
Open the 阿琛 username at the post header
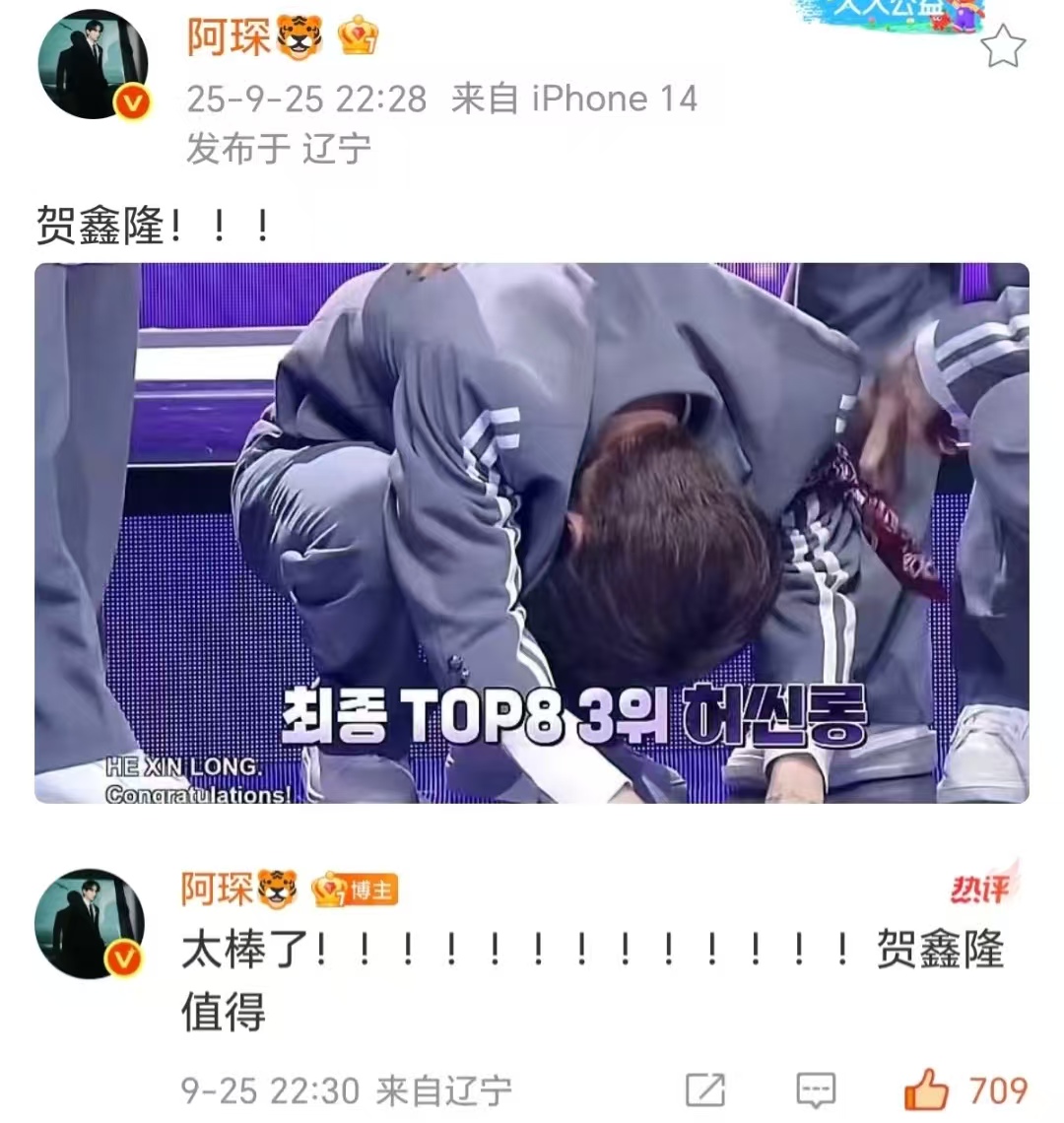229,39
